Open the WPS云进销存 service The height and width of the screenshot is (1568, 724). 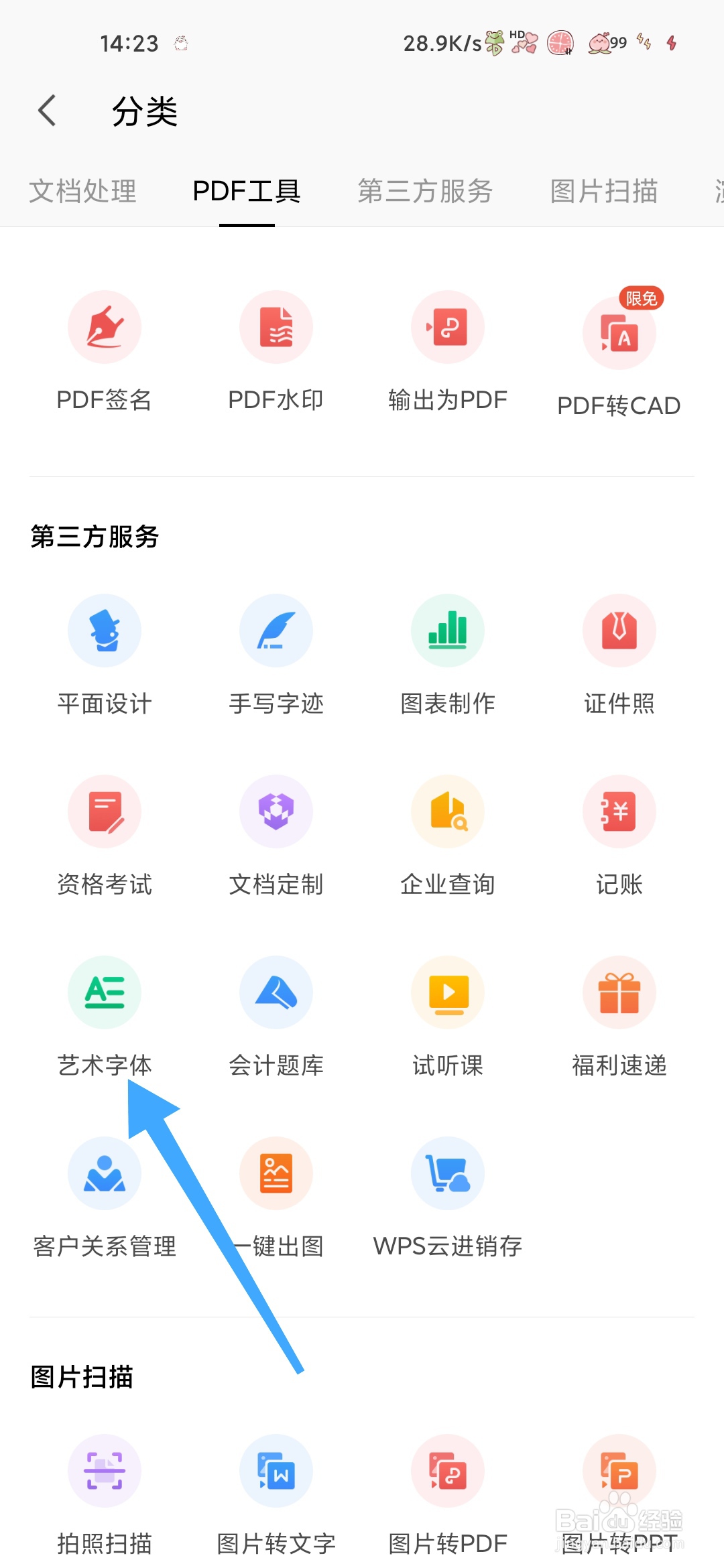(447, 1196)
